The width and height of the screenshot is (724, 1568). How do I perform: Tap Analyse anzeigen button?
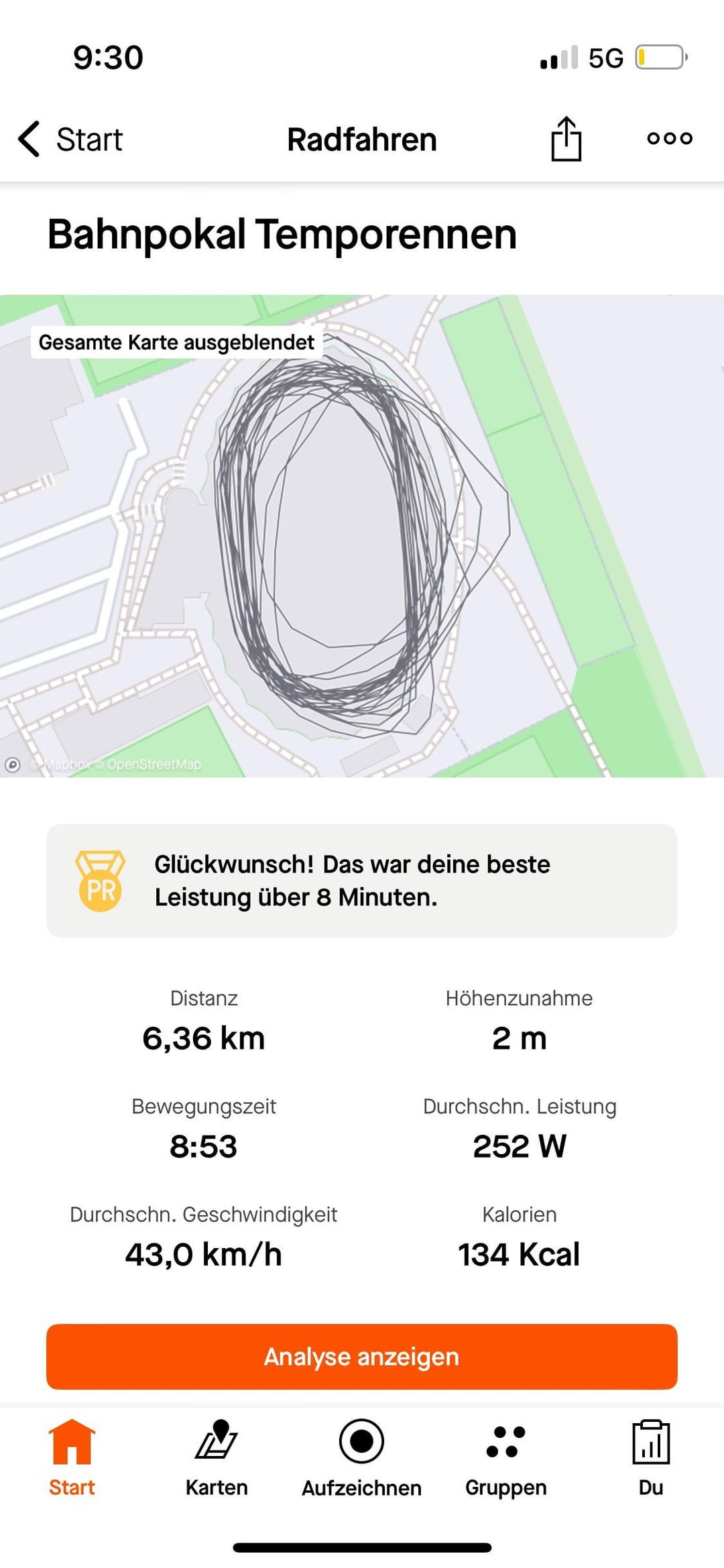[362, 1356]
